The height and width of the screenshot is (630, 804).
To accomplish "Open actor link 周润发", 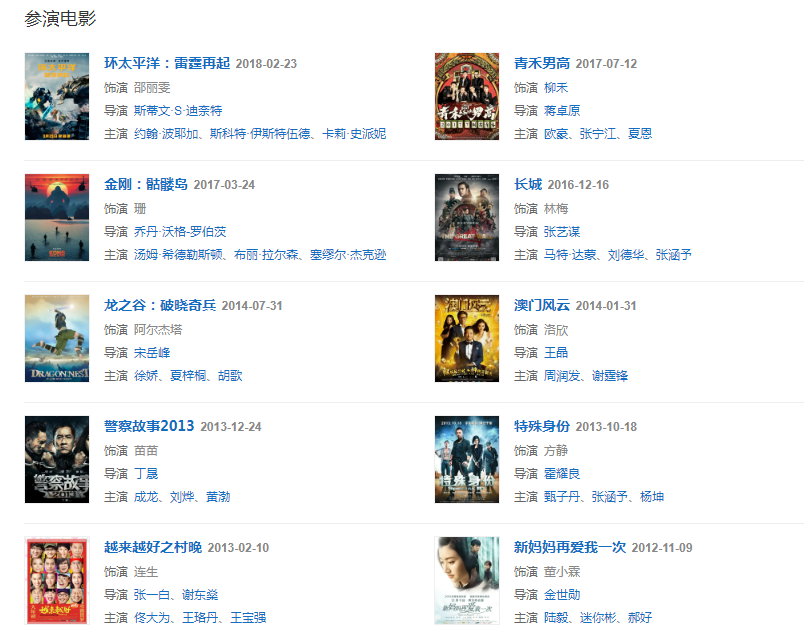I will pyautogui.click(x=561, y=376).
